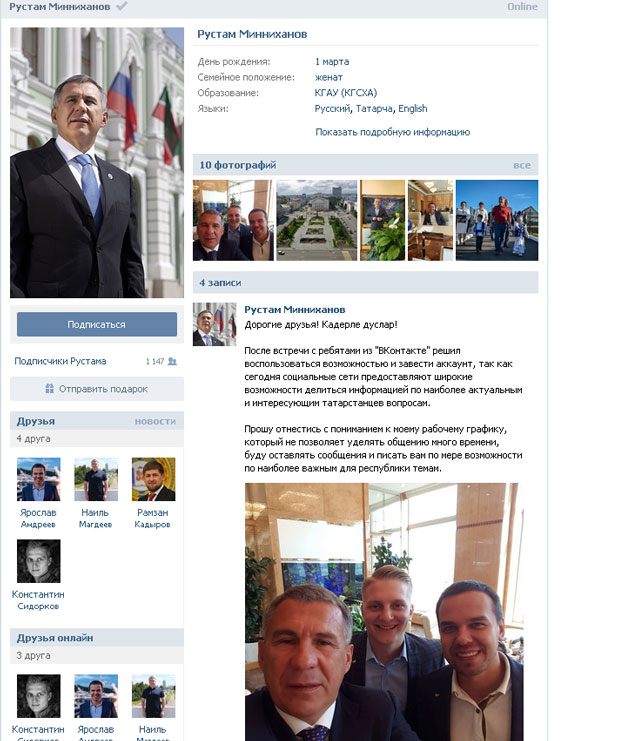The height and width of the screenshot is (741, 625).
Task: Open Показать подробную информацию link
Action: (x=392, y=132)
